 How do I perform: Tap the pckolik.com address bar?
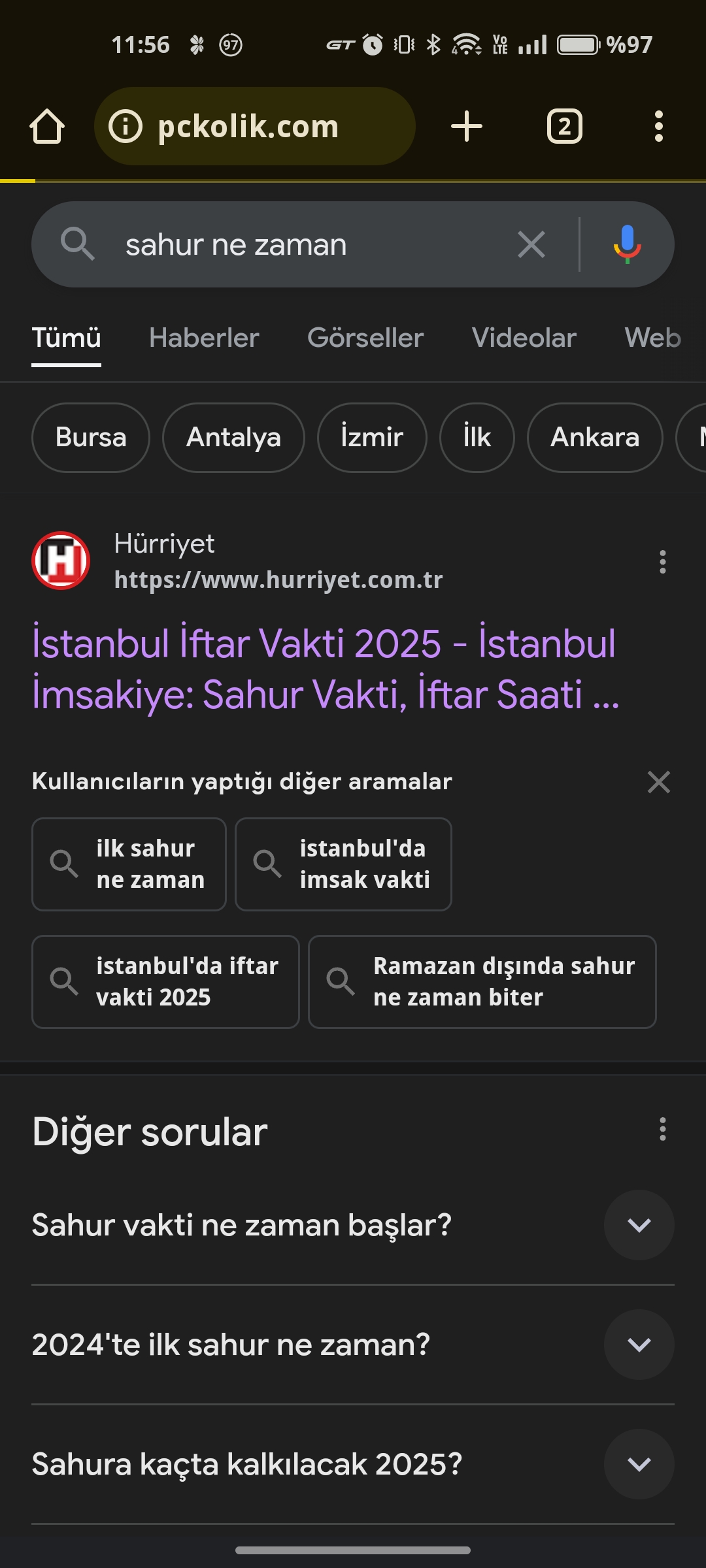tap(255, 126)
